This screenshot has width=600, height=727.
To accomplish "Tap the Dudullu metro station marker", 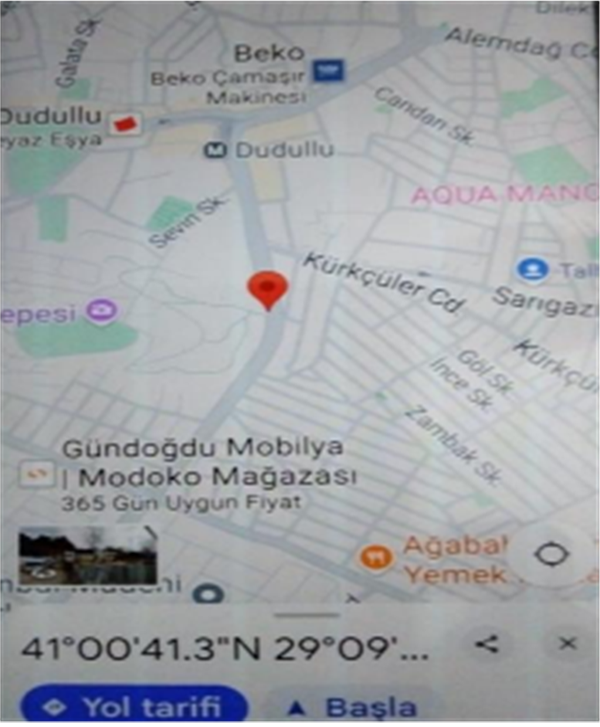I will pos(214,151).
